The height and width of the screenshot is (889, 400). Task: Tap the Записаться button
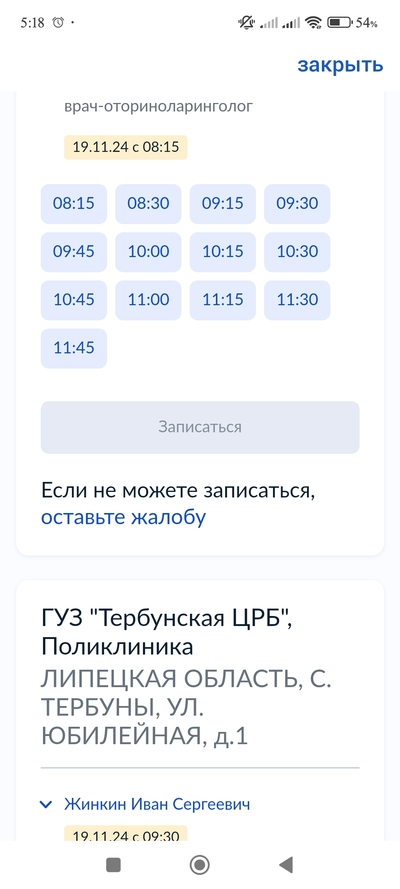(x=200, y=427)
